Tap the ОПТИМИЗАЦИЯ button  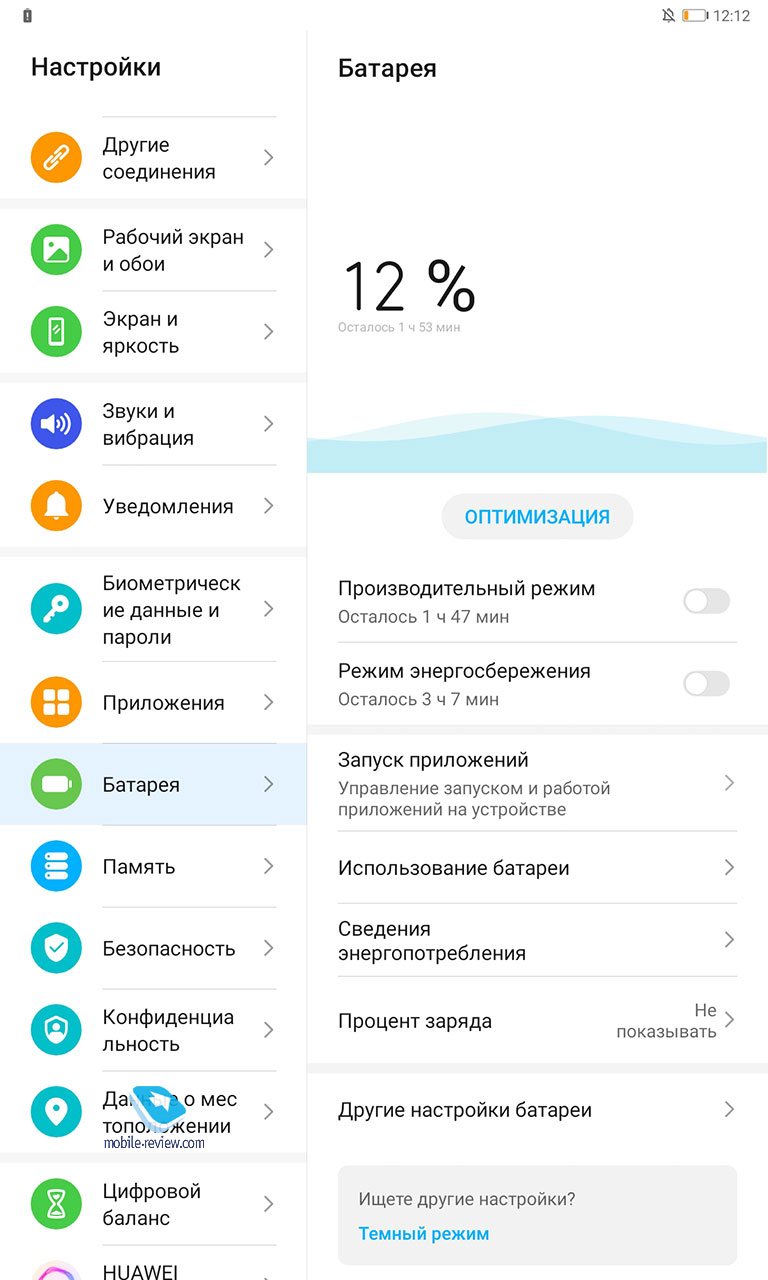click(x=537, y=517)
